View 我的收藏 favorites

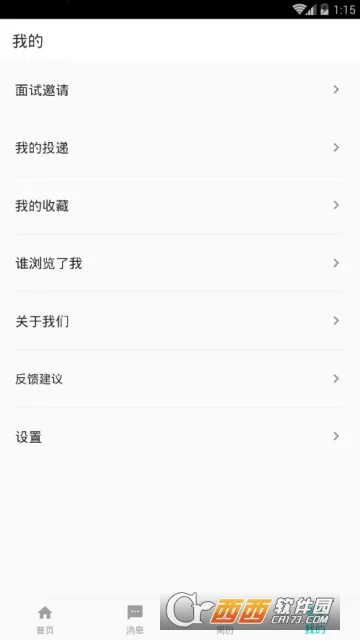(180, 205)
